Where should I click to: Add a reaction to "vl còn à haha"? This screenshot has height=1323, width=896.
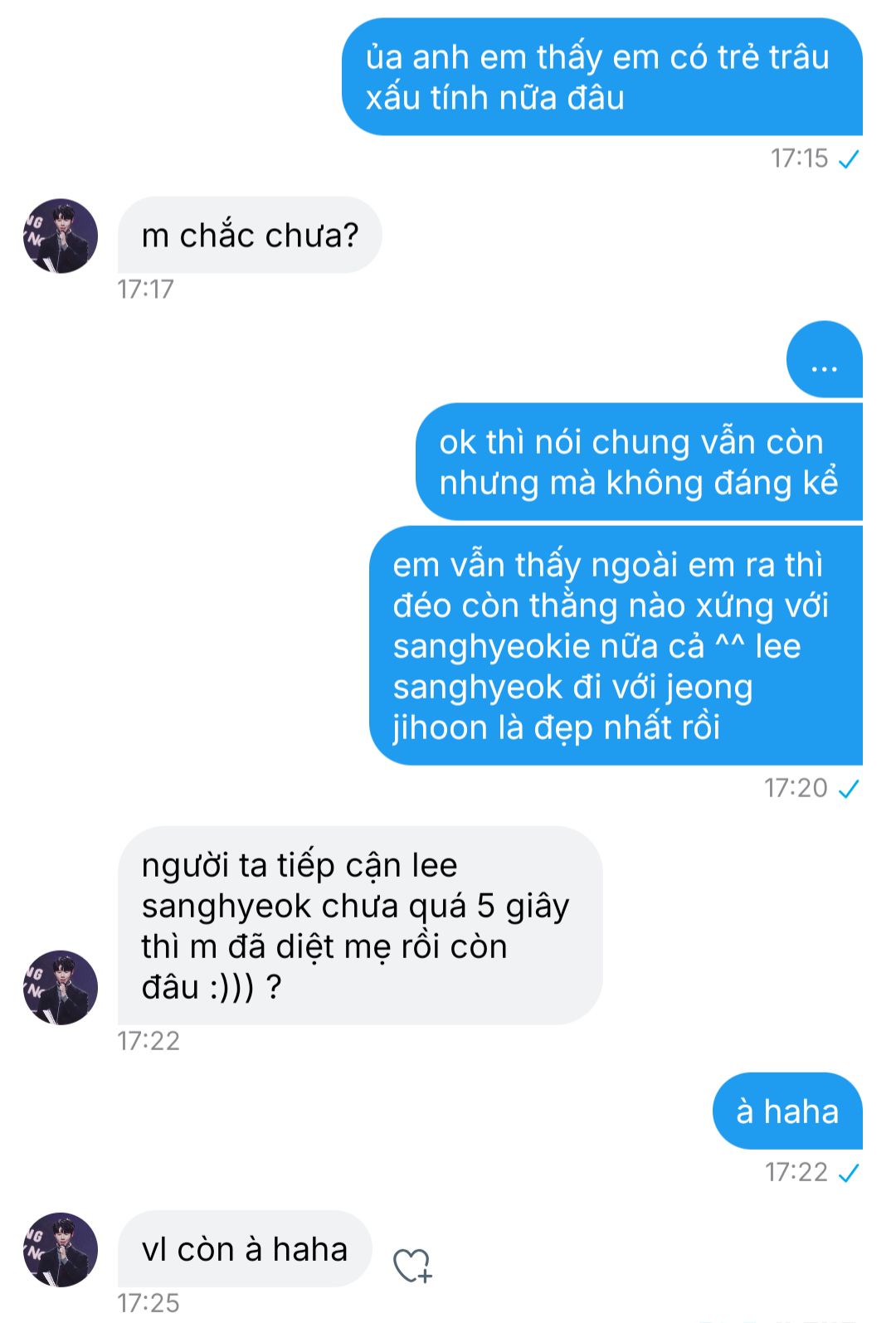(412, 1265)
